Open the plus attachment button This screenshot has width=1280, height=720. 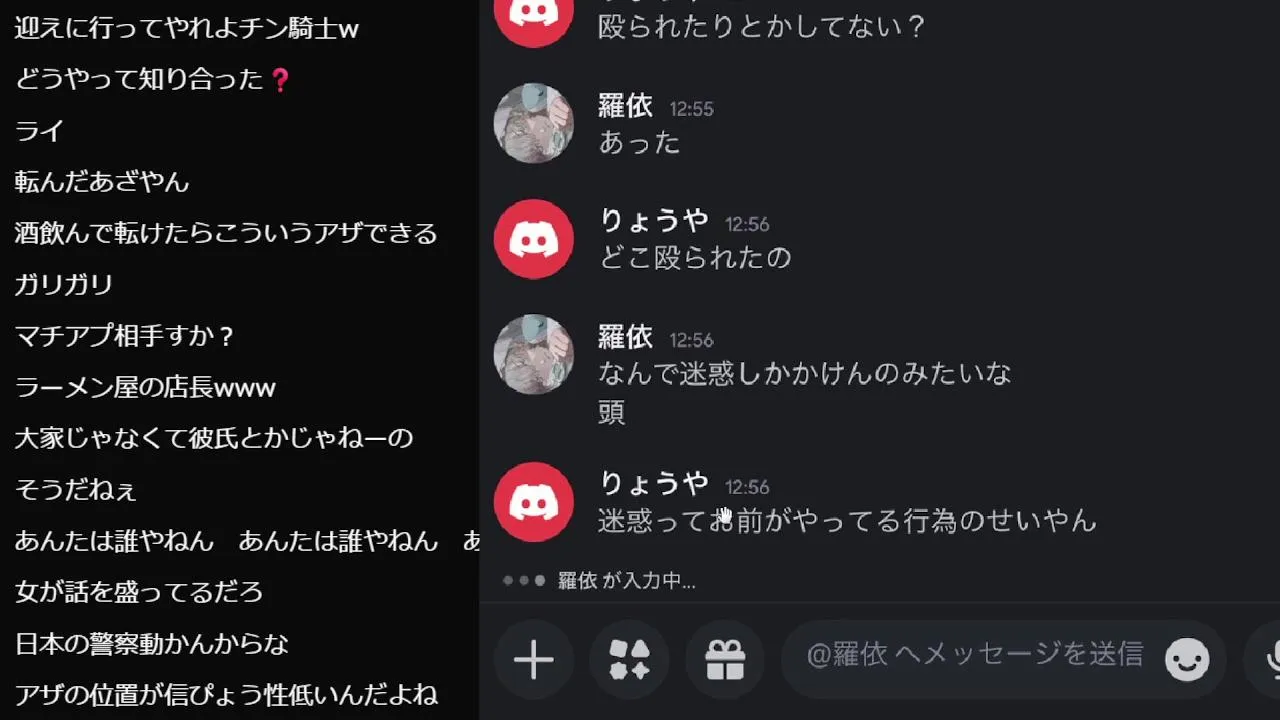click(x=533, y=660)
